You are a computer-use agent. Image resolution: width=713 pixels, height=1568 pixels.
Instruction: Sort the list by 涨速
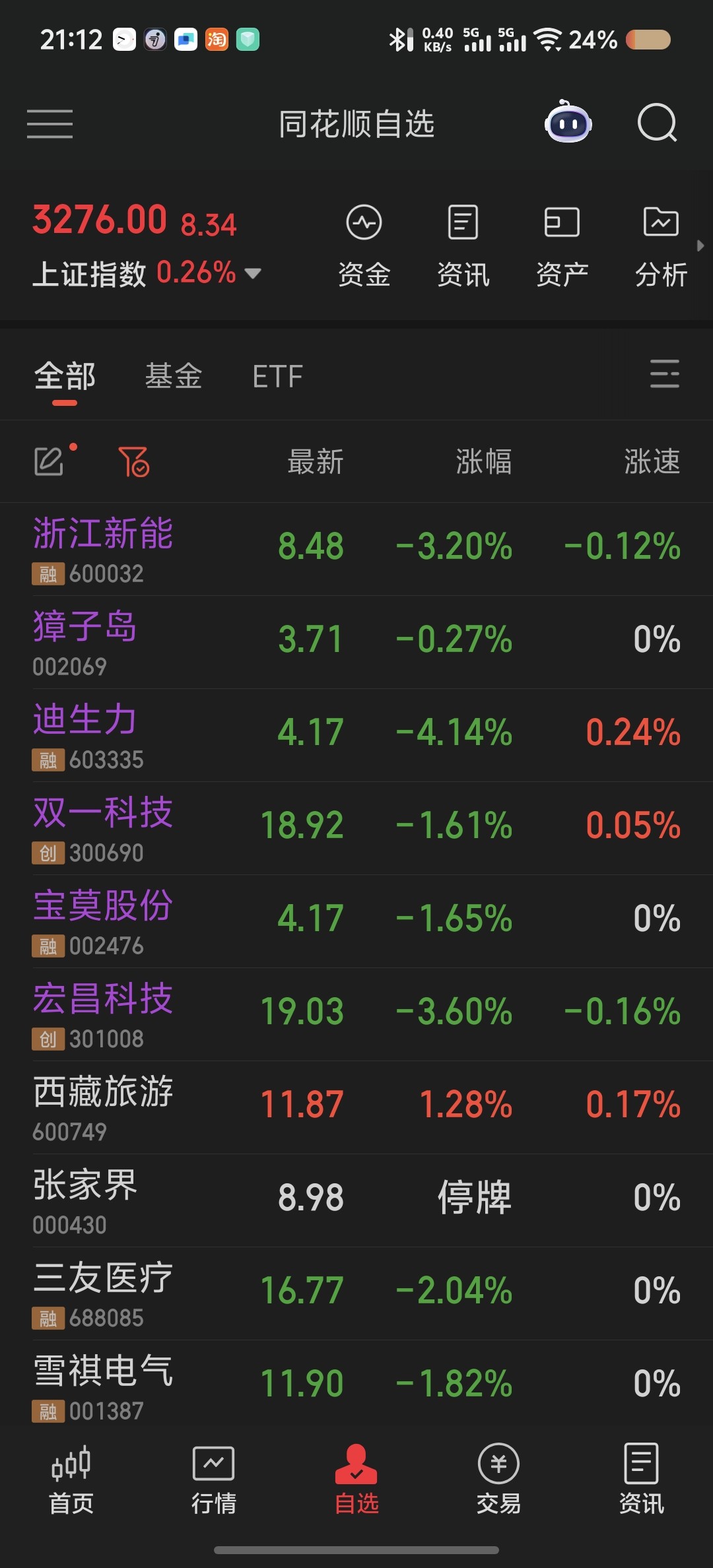pyautogui.click(x=652, y=461)
